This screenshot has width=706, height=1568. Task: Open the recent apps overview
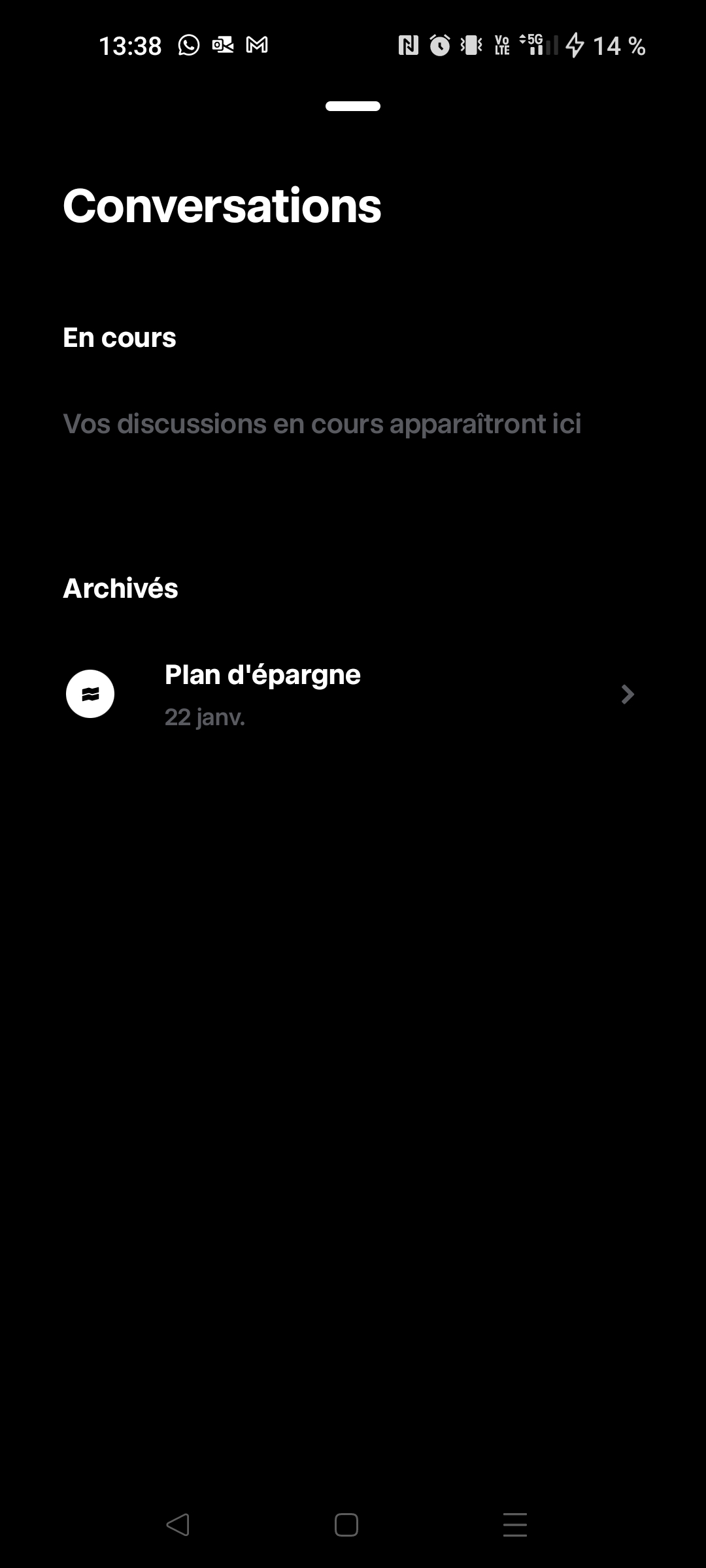point(515,1525)
